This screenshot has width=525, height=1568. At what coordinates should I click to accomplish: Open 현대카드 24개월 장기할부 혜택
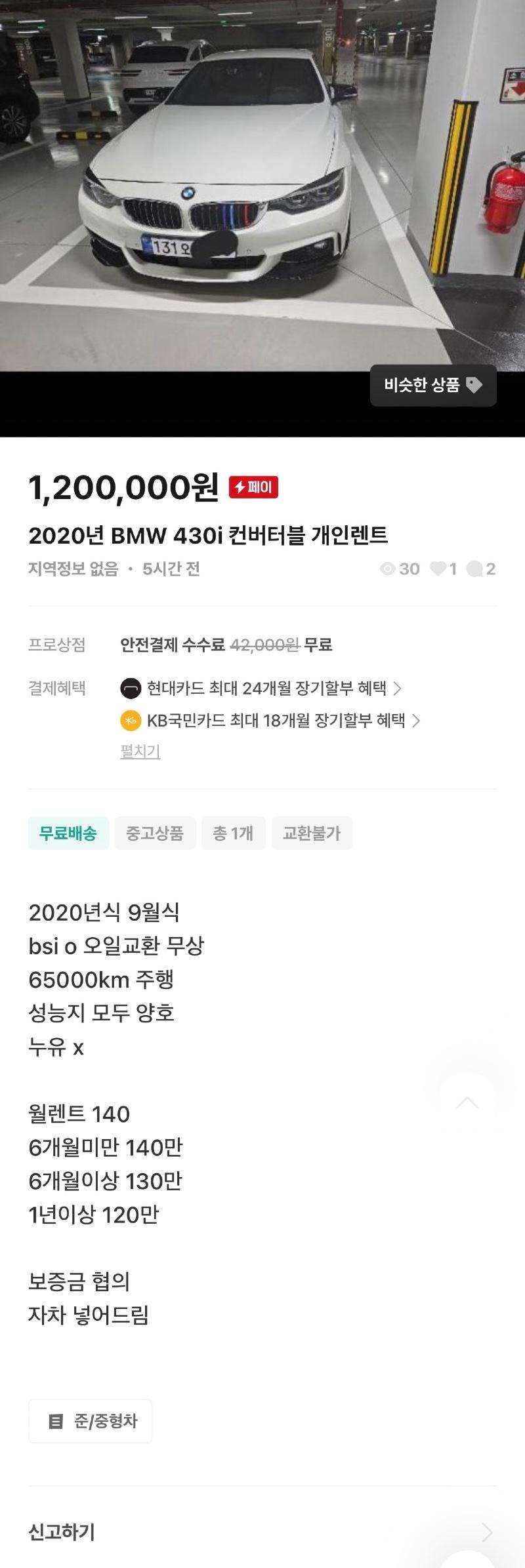[x=261, y=688]
